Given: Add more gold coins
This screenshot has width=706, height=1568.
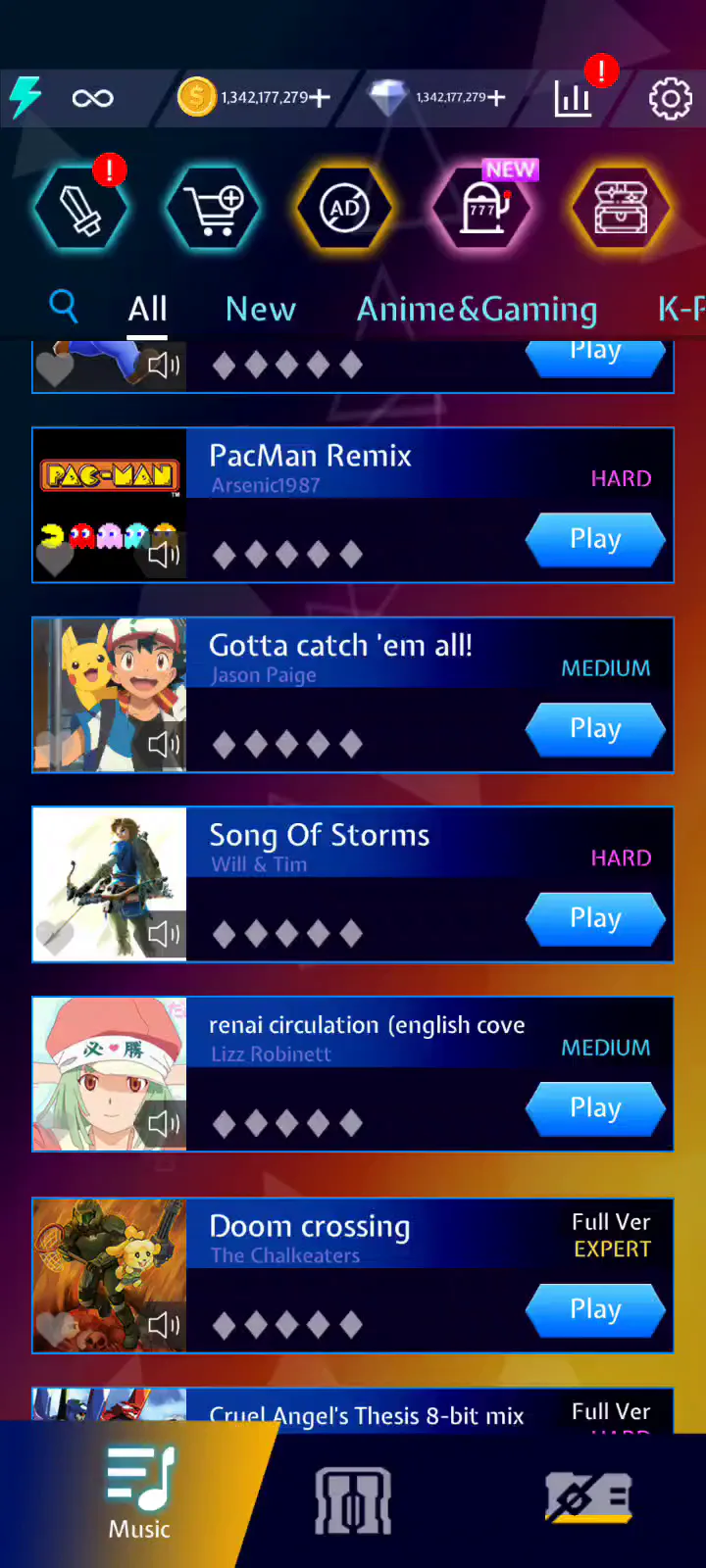Looking at the screenshot, I should [x=321, y=98].
